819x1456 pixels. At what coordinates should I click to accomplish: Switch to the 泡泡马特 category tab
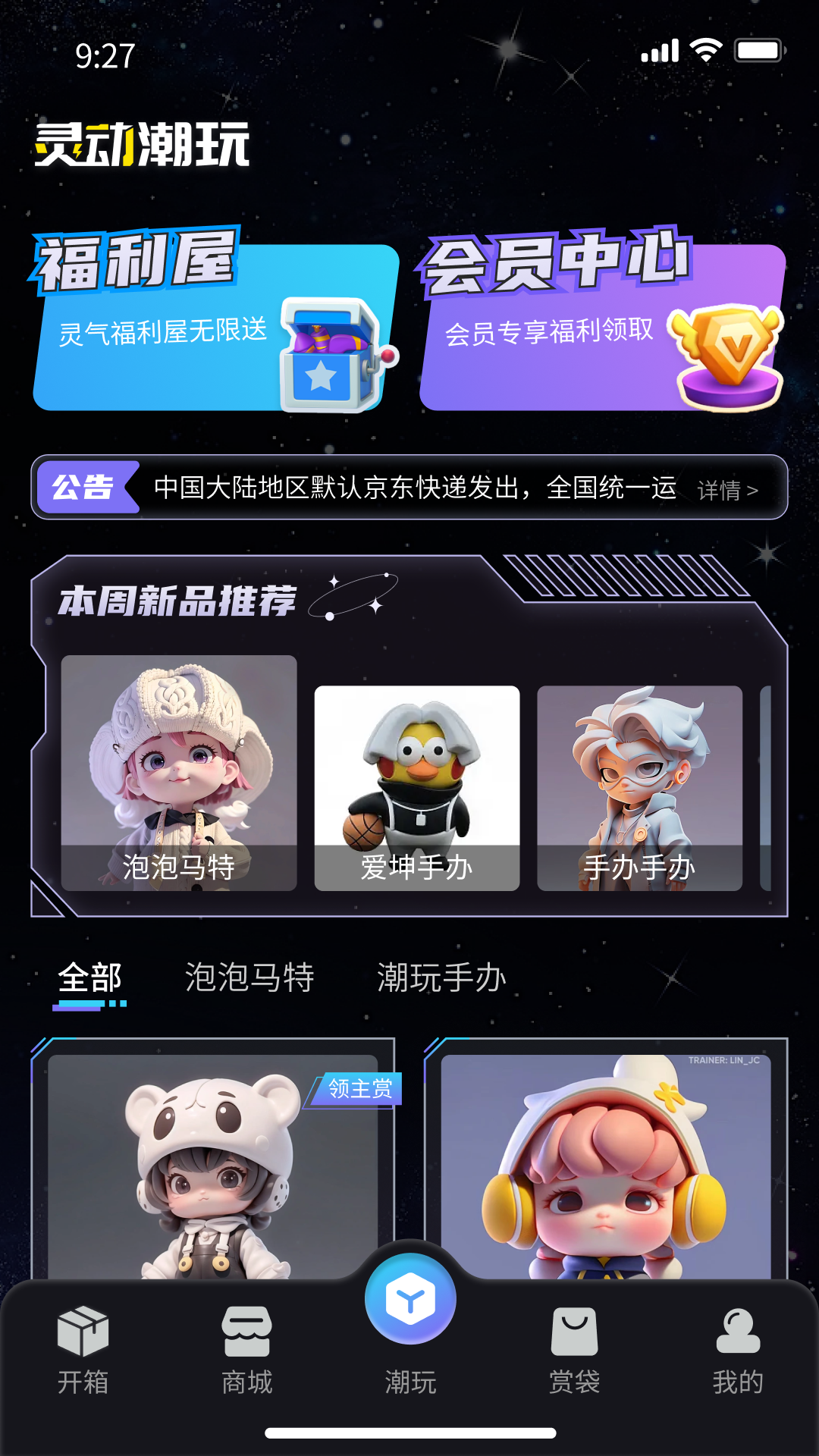coord(249,978)
